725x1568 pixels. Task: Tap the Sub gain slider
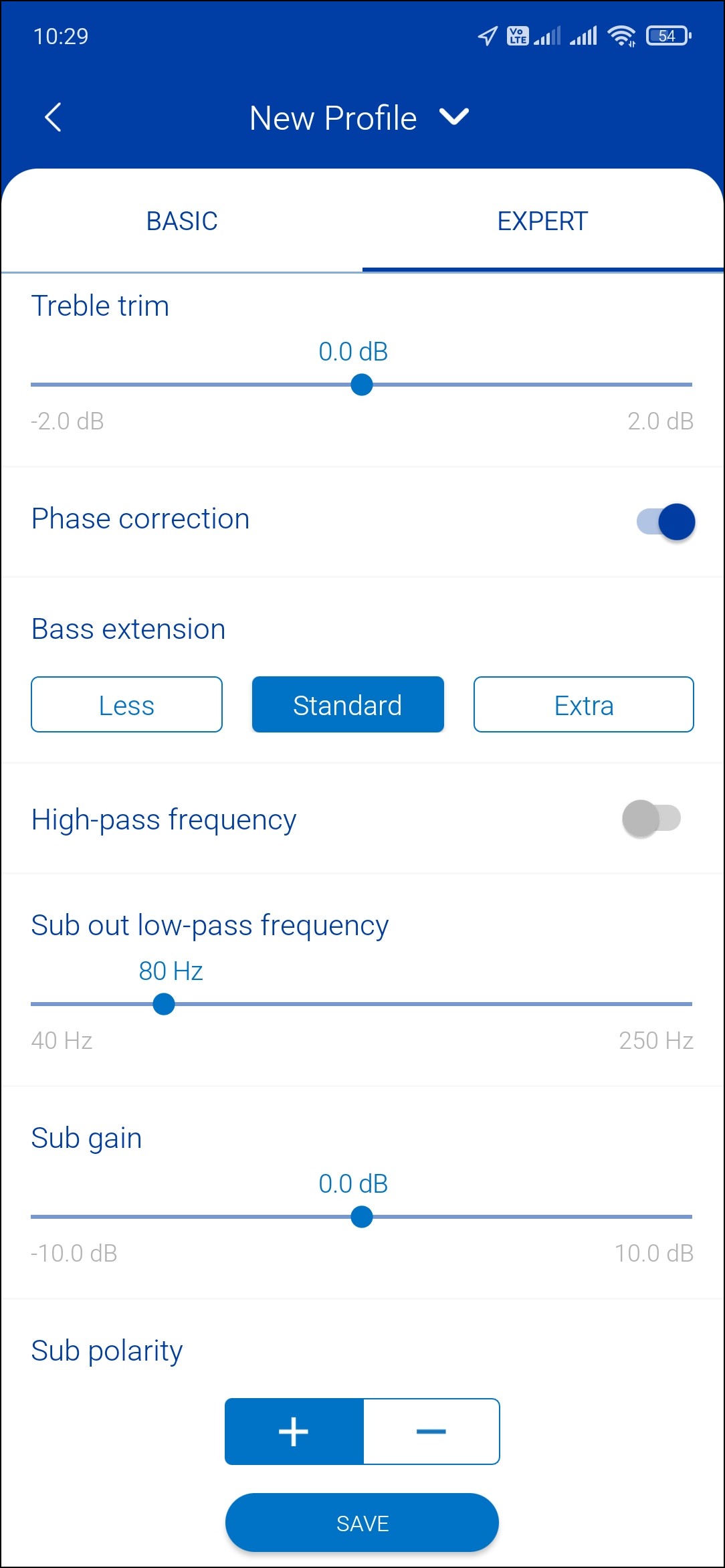362,1217
